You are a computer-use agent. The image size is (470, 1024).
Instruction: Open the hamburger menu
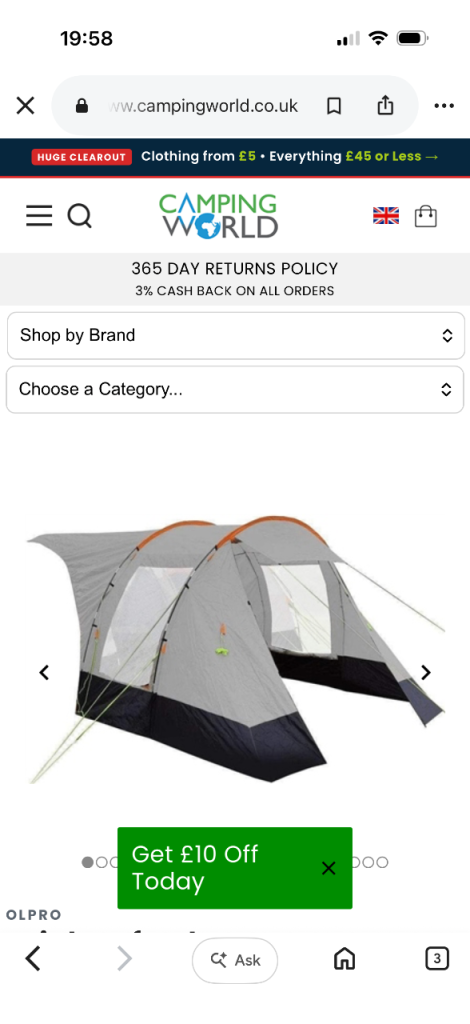39,215
